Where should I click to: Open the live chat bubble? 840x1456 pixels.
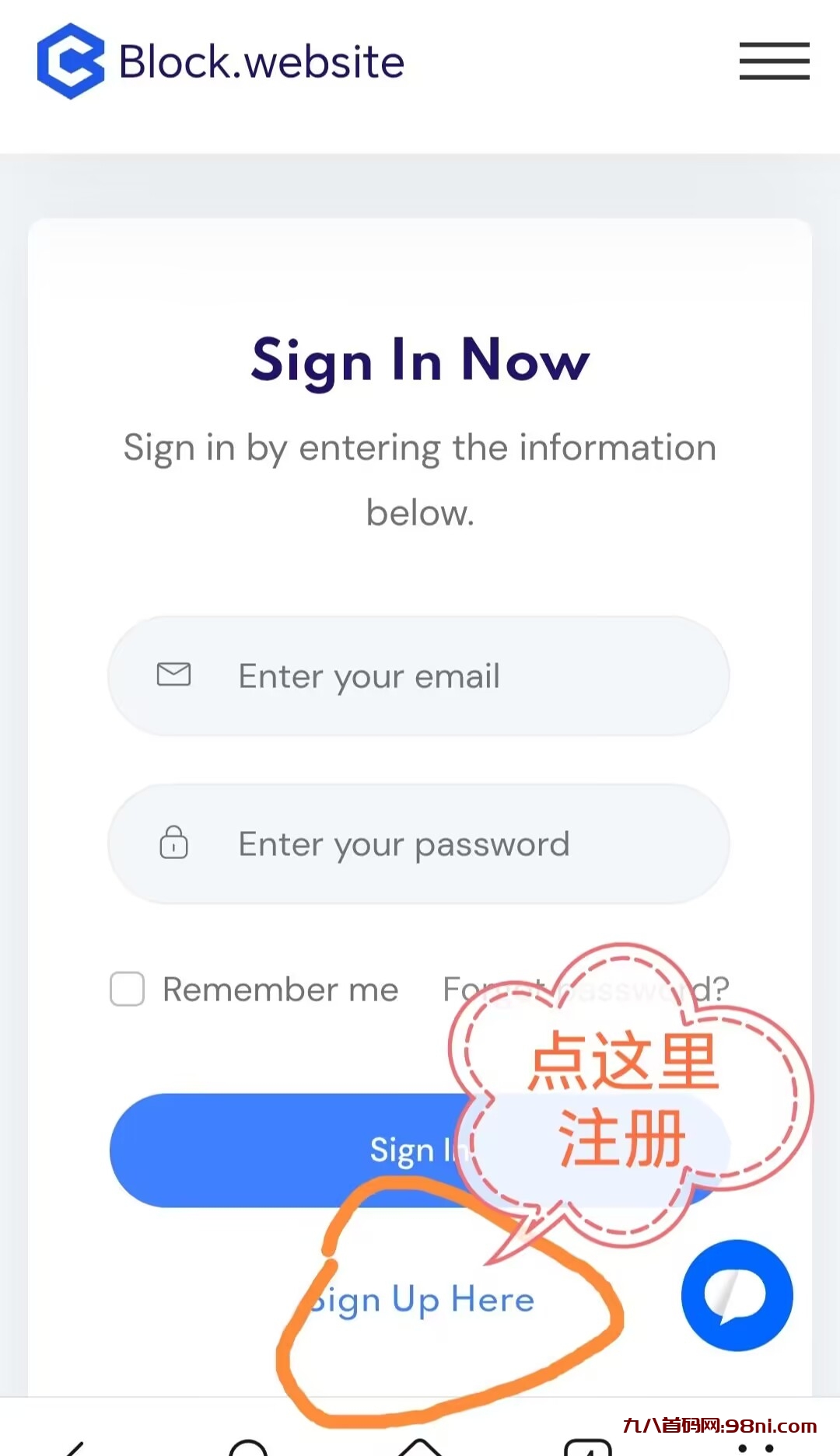[x=737, y=1295]
